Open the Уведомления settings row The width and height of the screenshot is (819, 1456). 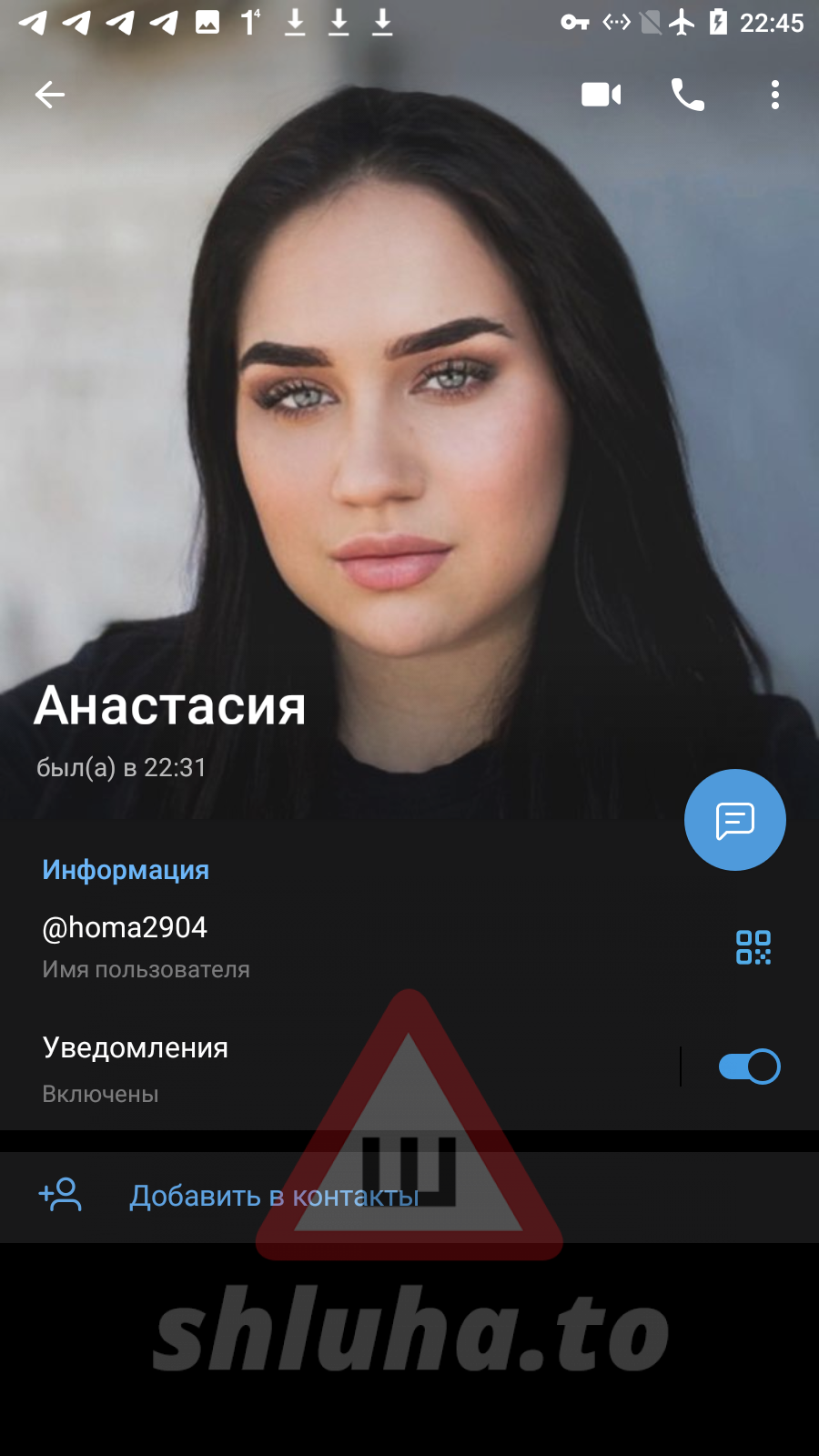[x=273, y=1067]
